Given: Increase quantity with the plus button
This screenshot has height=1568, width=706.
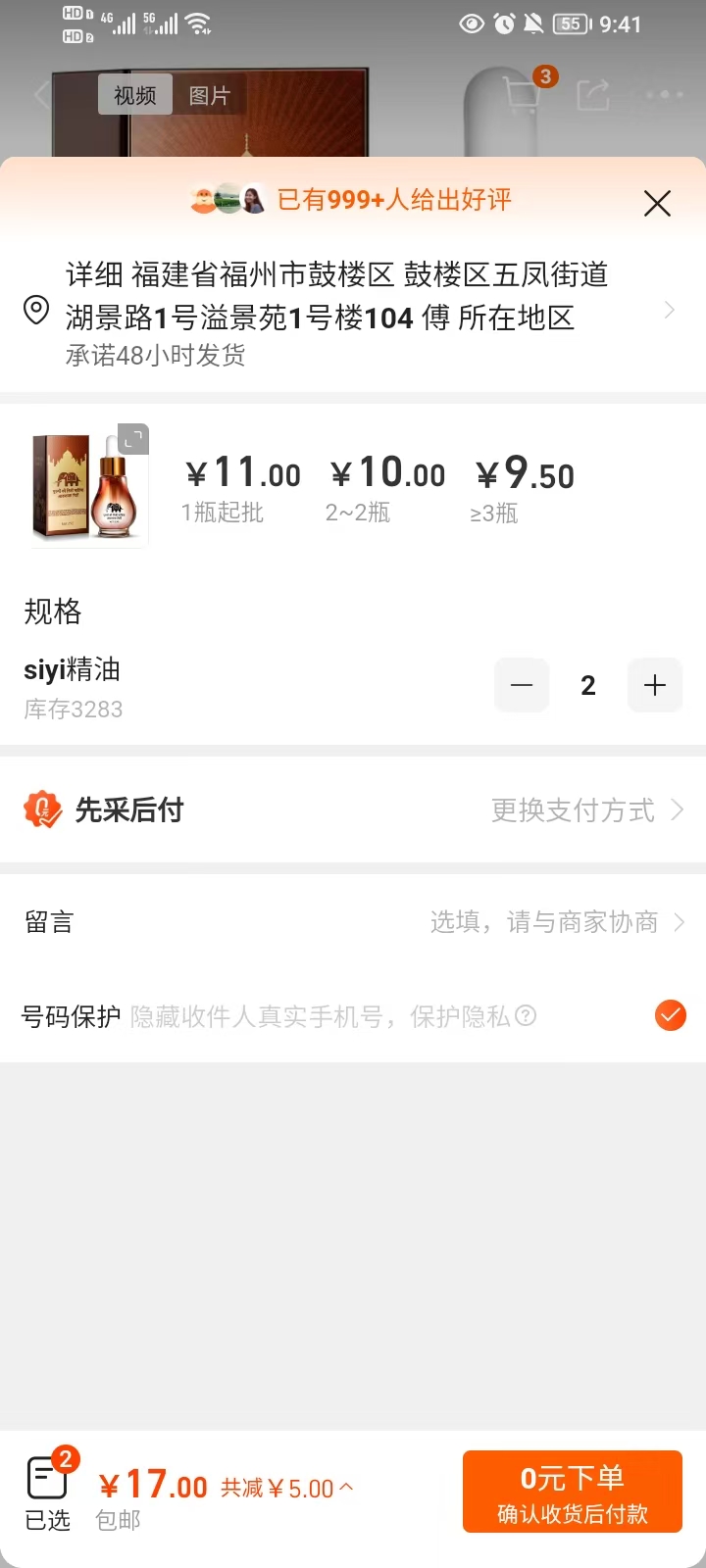Looking at the screenshot, I should 655,685.
